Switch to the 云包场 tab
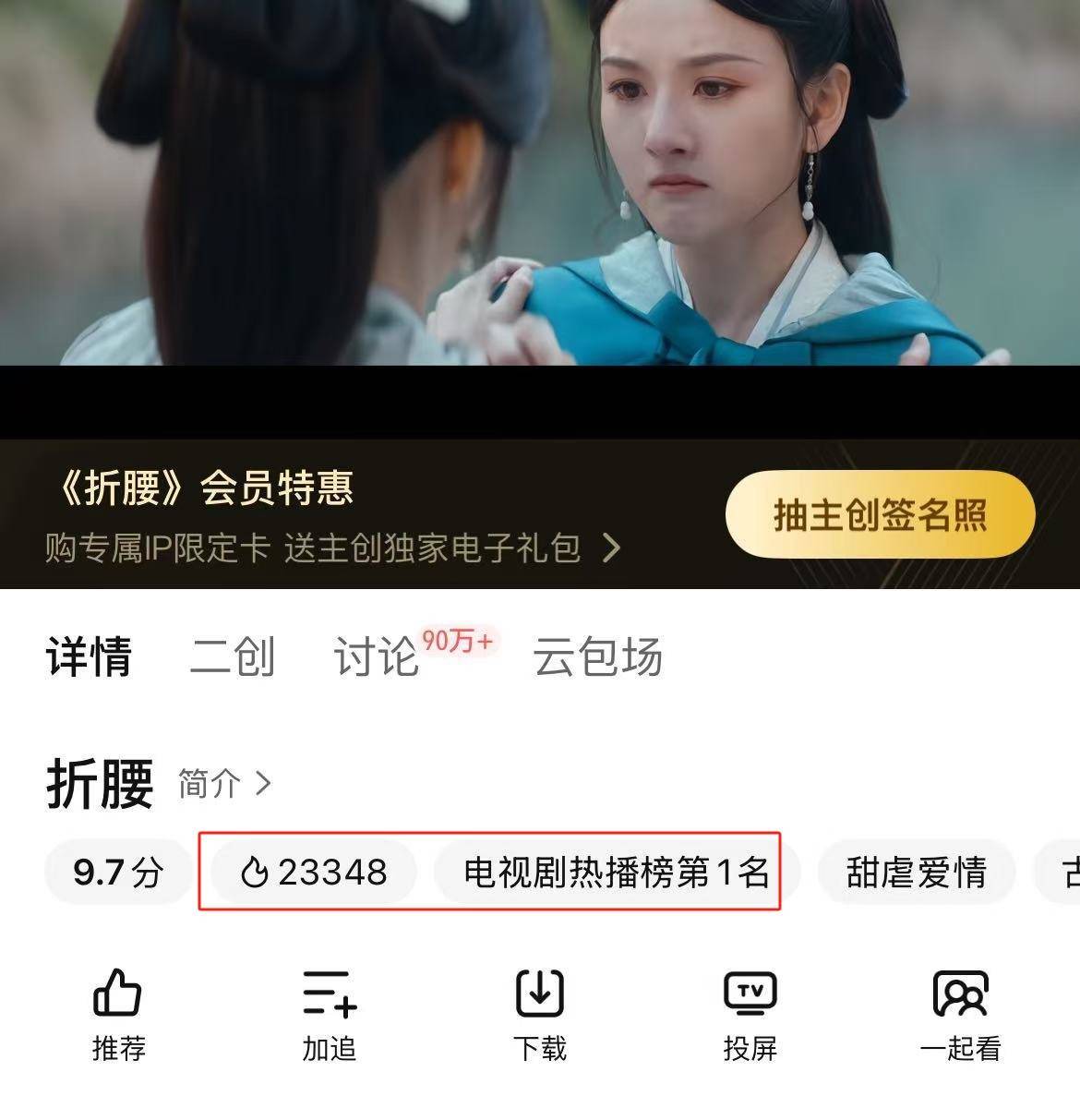 pyautogui.click(x=597, y=657)
